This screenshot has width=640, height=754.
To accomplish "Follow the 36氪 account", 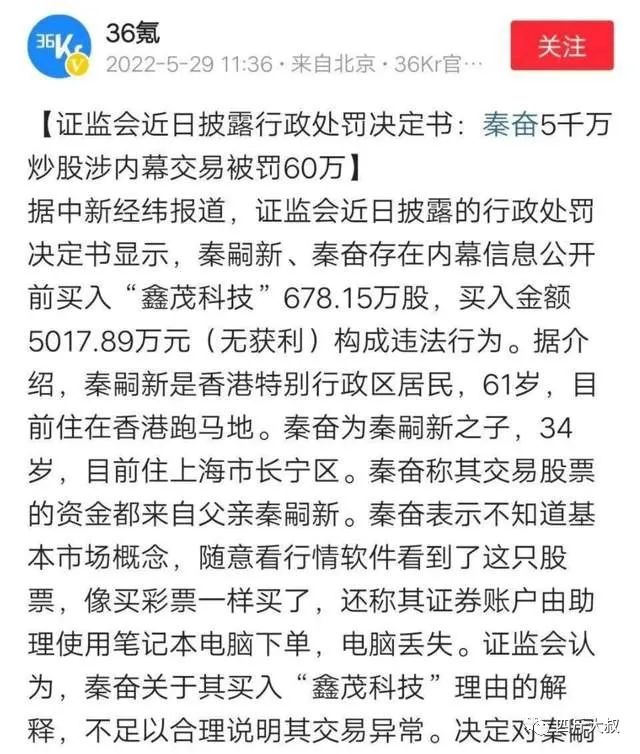I will point(561,47).
